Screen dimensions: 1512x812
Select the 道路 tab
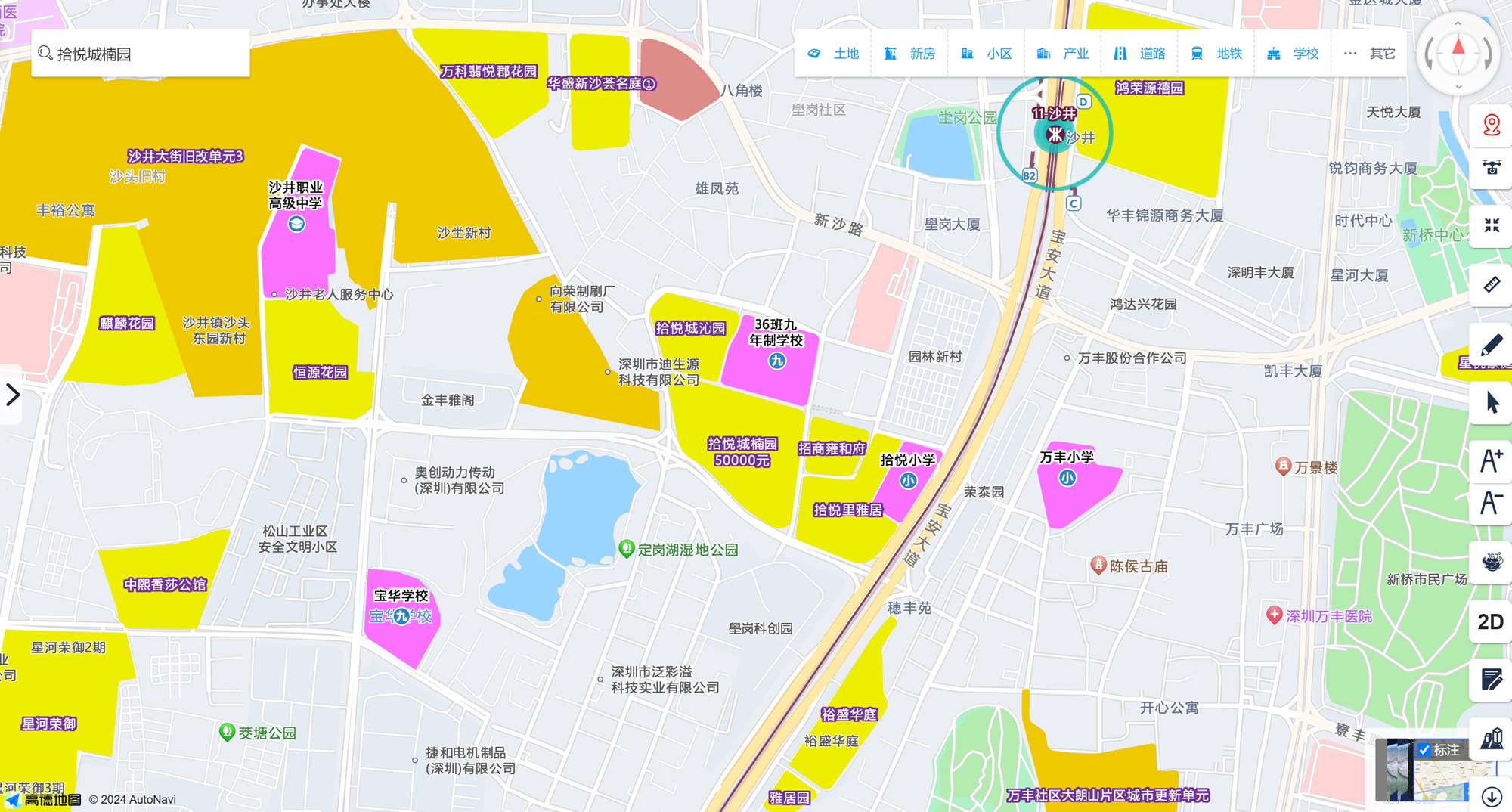[x=1139, y=54]
